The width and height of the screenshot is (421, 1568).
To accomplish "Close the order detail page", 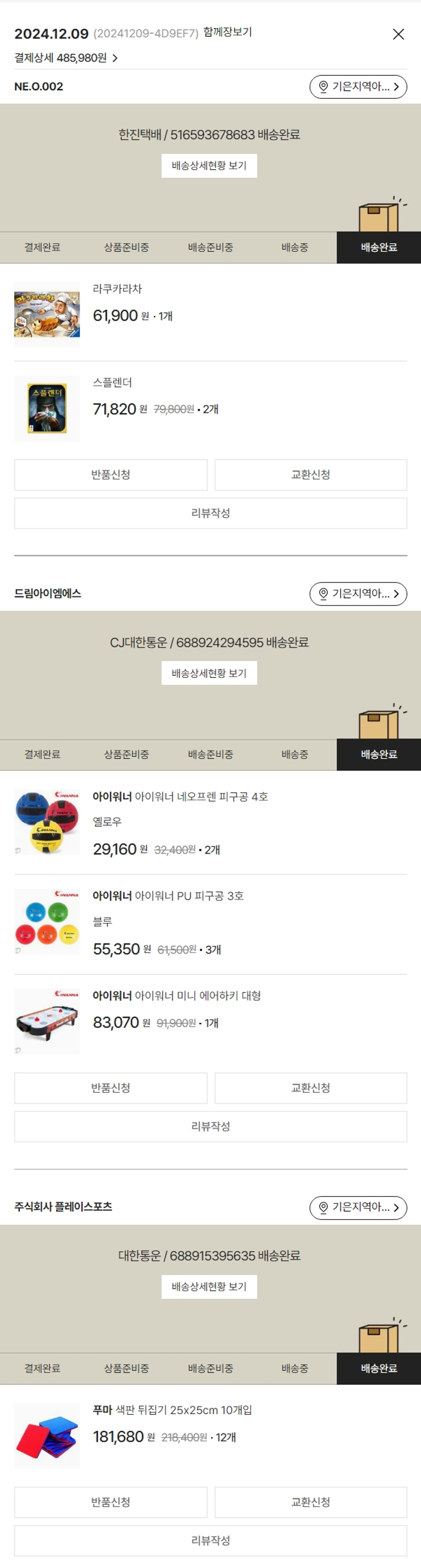I will [x=398, y=34].
